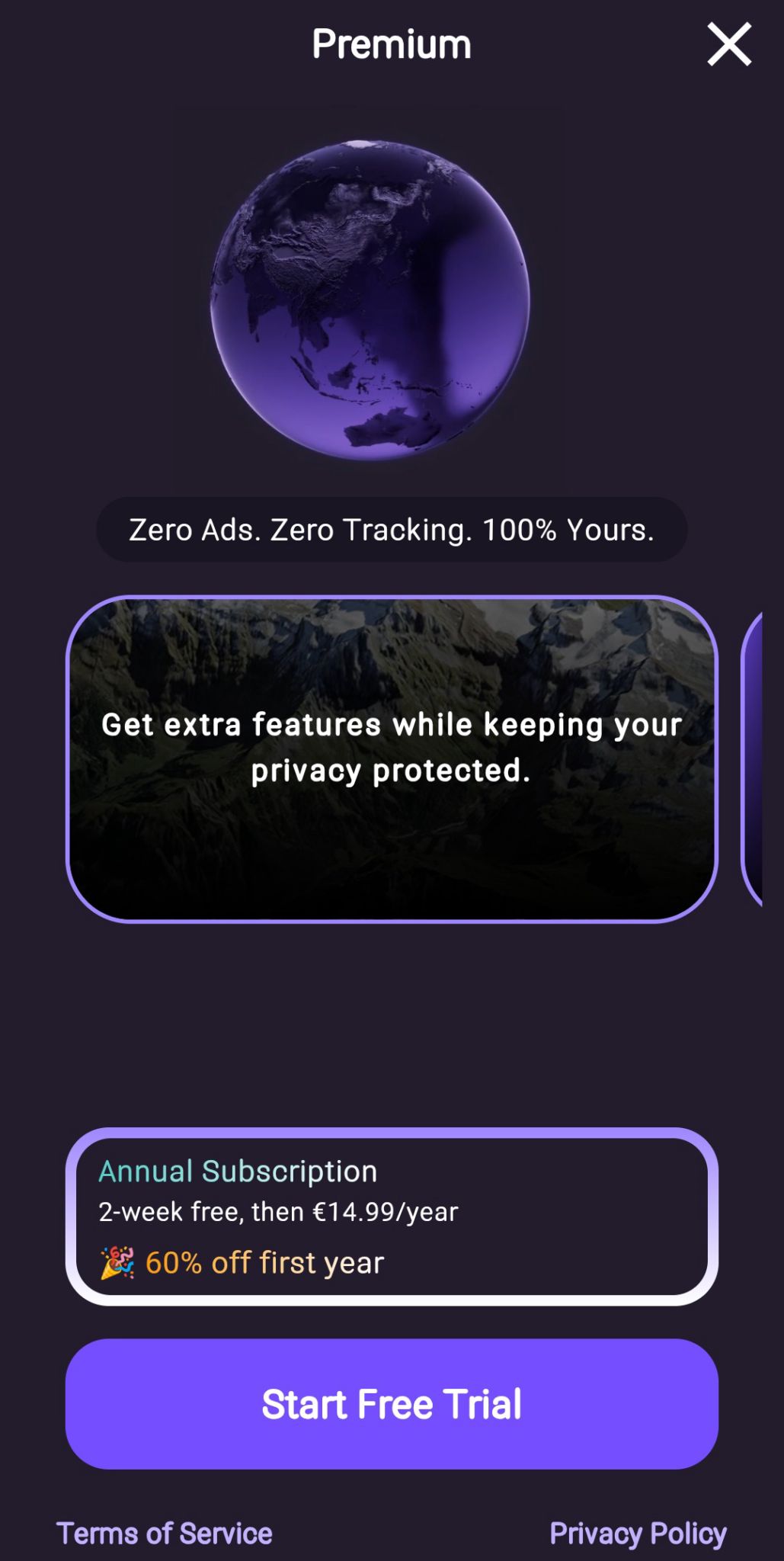784x1561 pixels.
Task: Open the Privacy Policy link
Action: pyautogui.click(x=638, y=1534)
